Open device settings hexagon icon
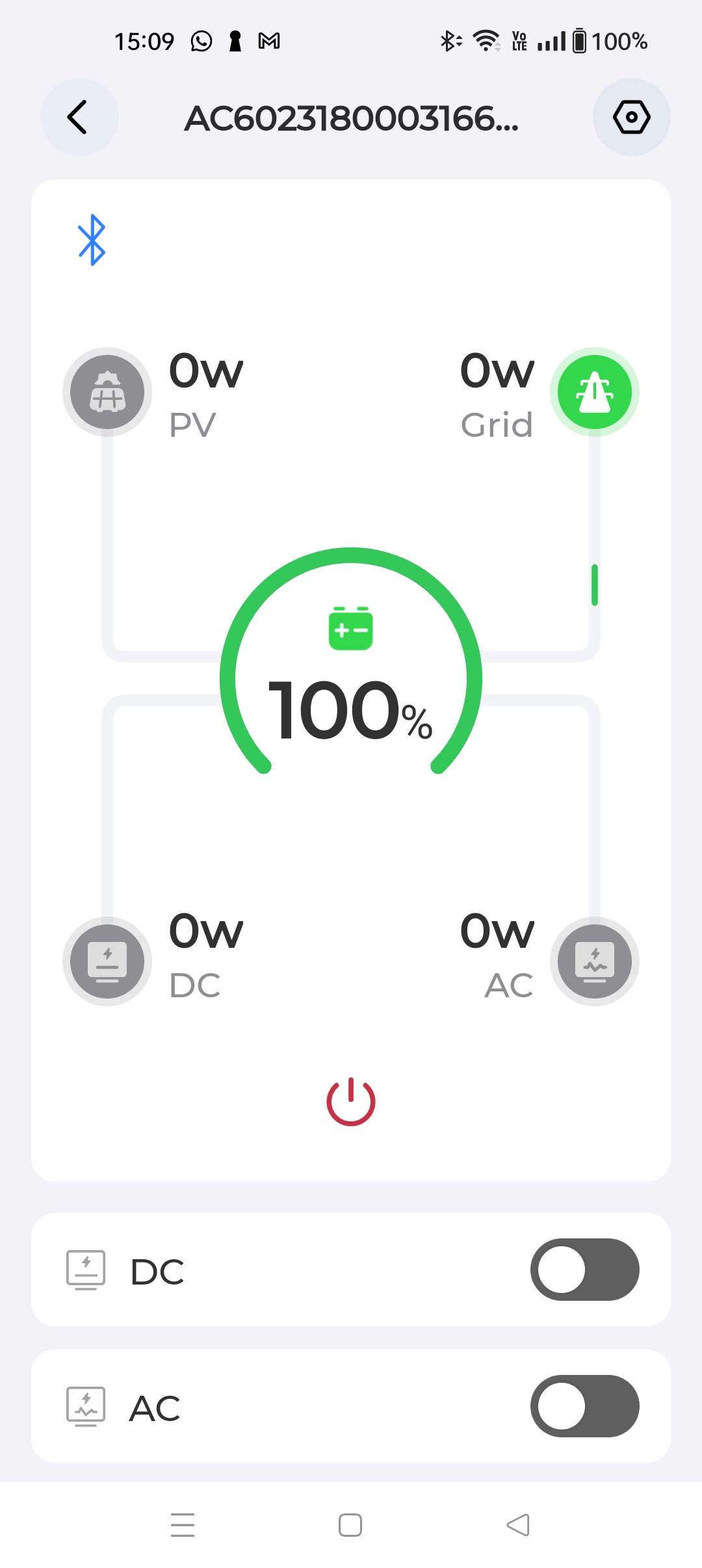 [x=631, y=117]
